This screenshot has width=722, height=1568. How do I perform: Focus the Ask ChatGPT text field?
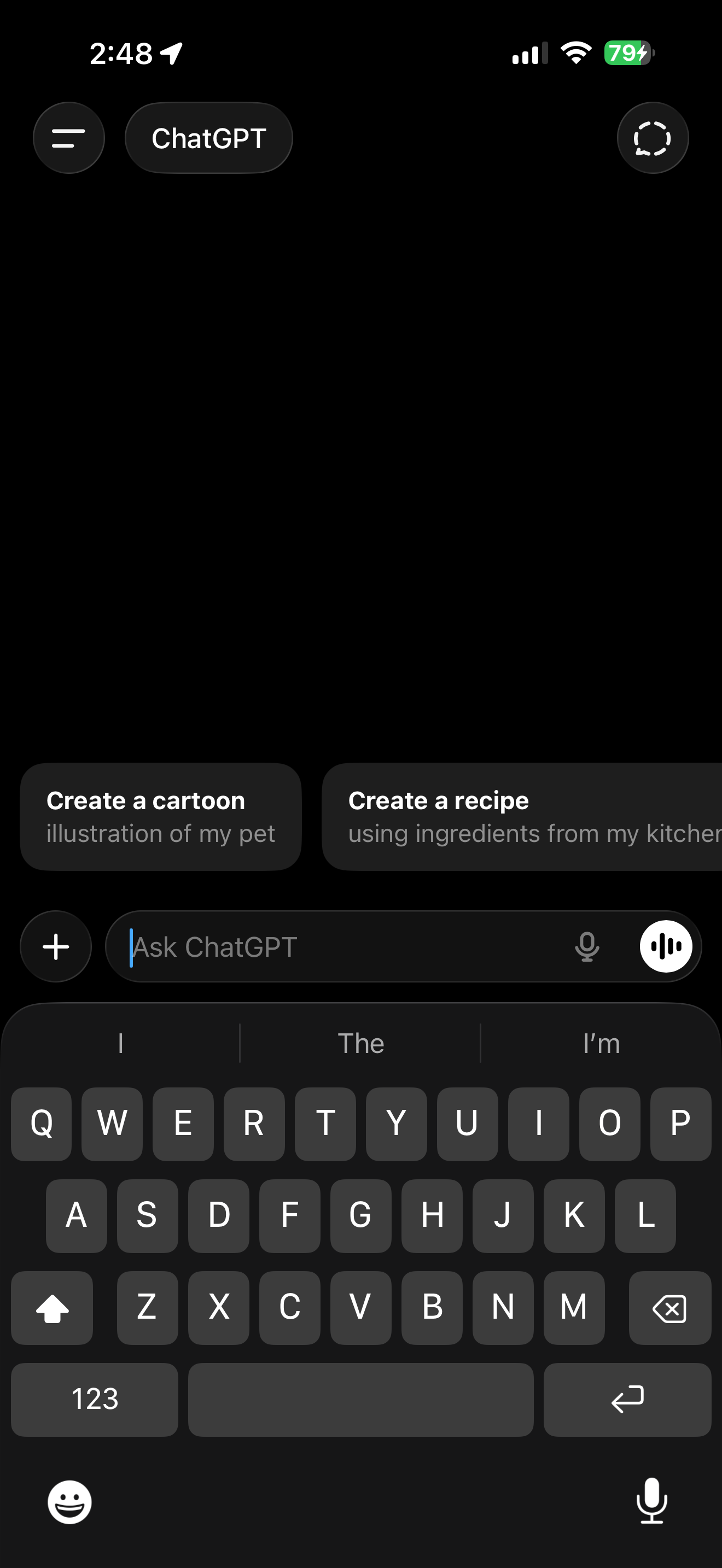[x=341, y=946]
